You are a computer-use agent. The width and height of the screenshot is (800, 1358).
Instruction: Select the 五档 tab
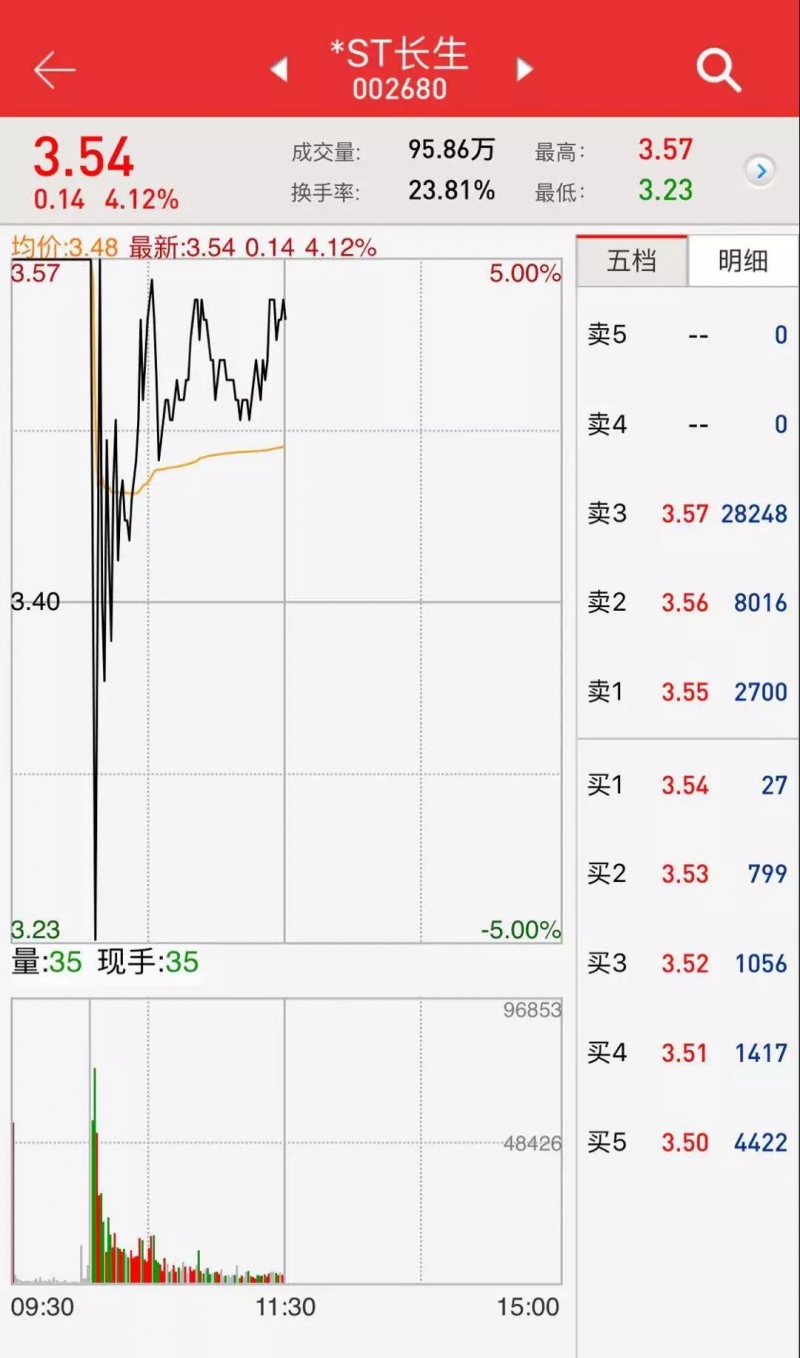(x=632, y=262)
